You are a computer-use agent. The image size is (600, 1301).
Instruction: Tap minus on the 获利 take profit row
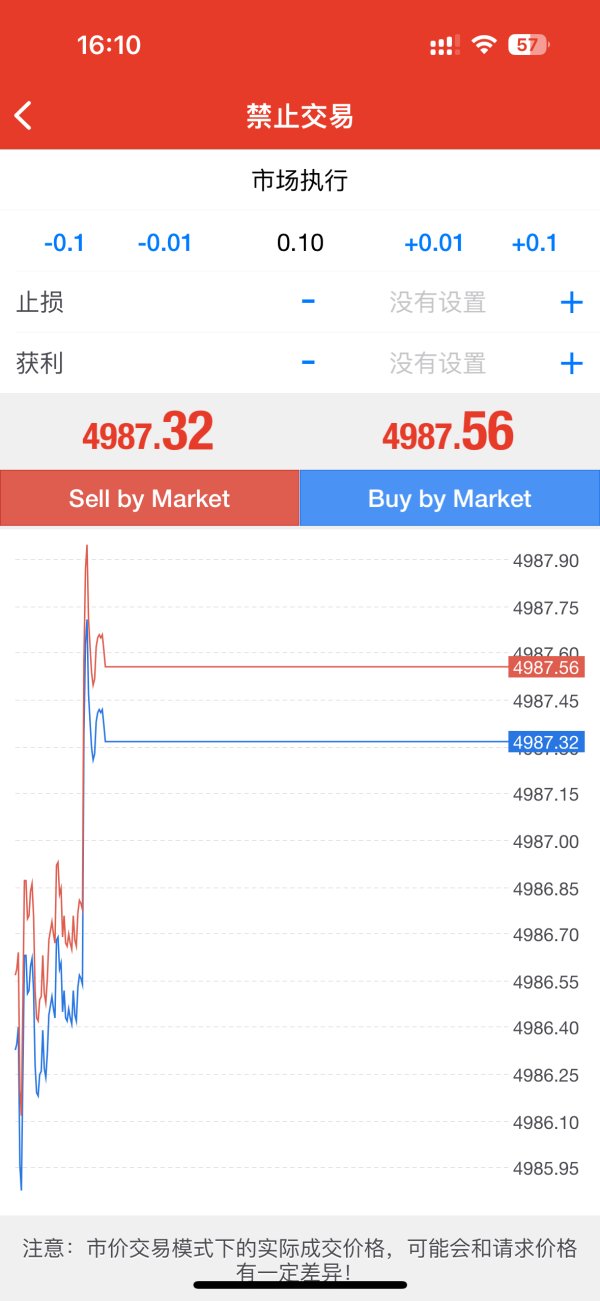point(308,363)
